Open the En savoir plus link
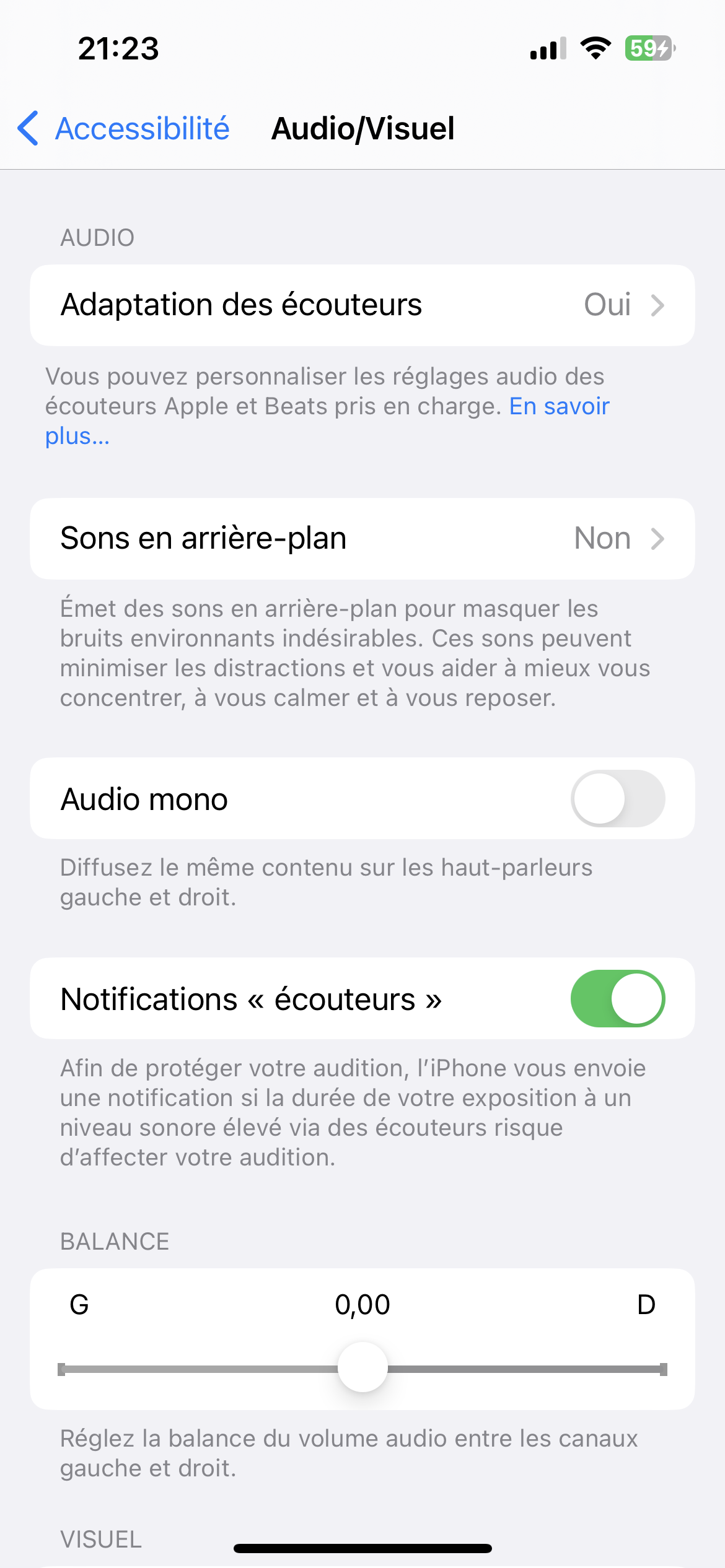The height and width of the screenshot is (1568, 725). (558, 407)
